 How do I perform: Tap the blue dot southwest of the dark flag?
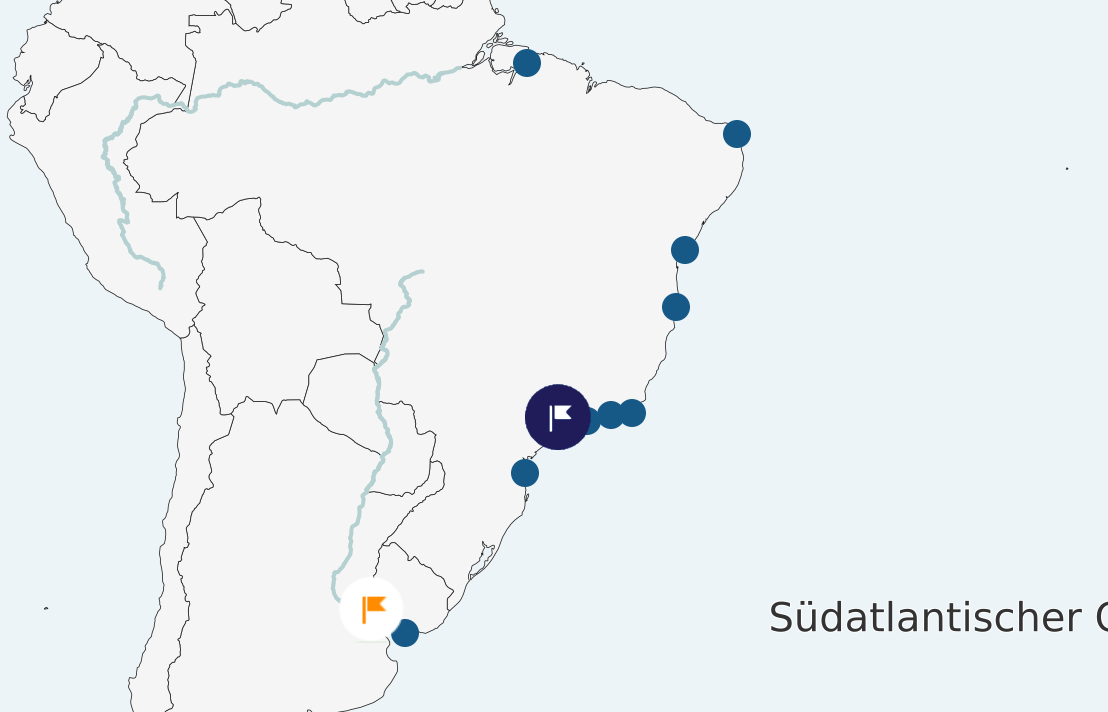[x=525, y=473]
